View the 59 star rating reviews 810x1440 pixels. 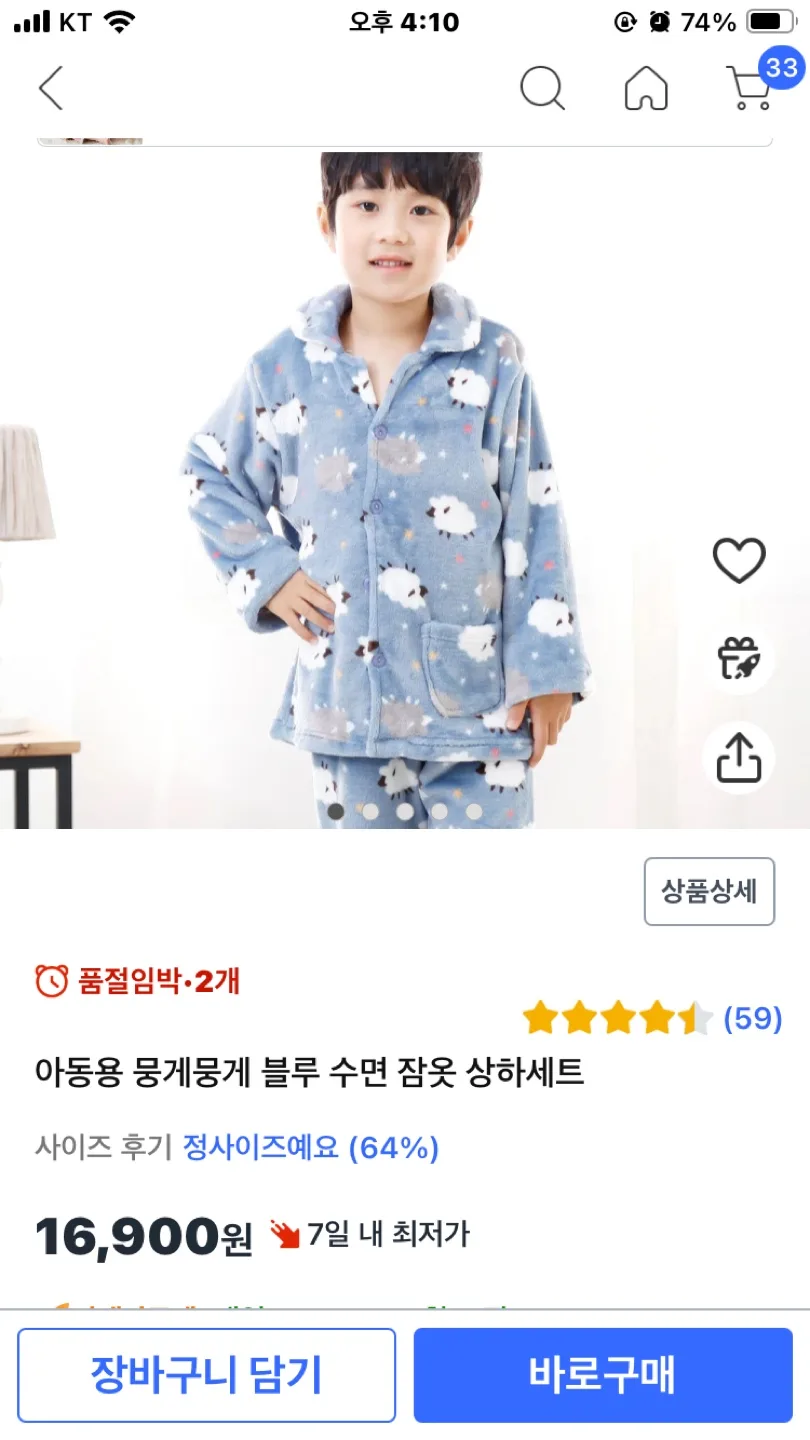[x=652, y=1019]
